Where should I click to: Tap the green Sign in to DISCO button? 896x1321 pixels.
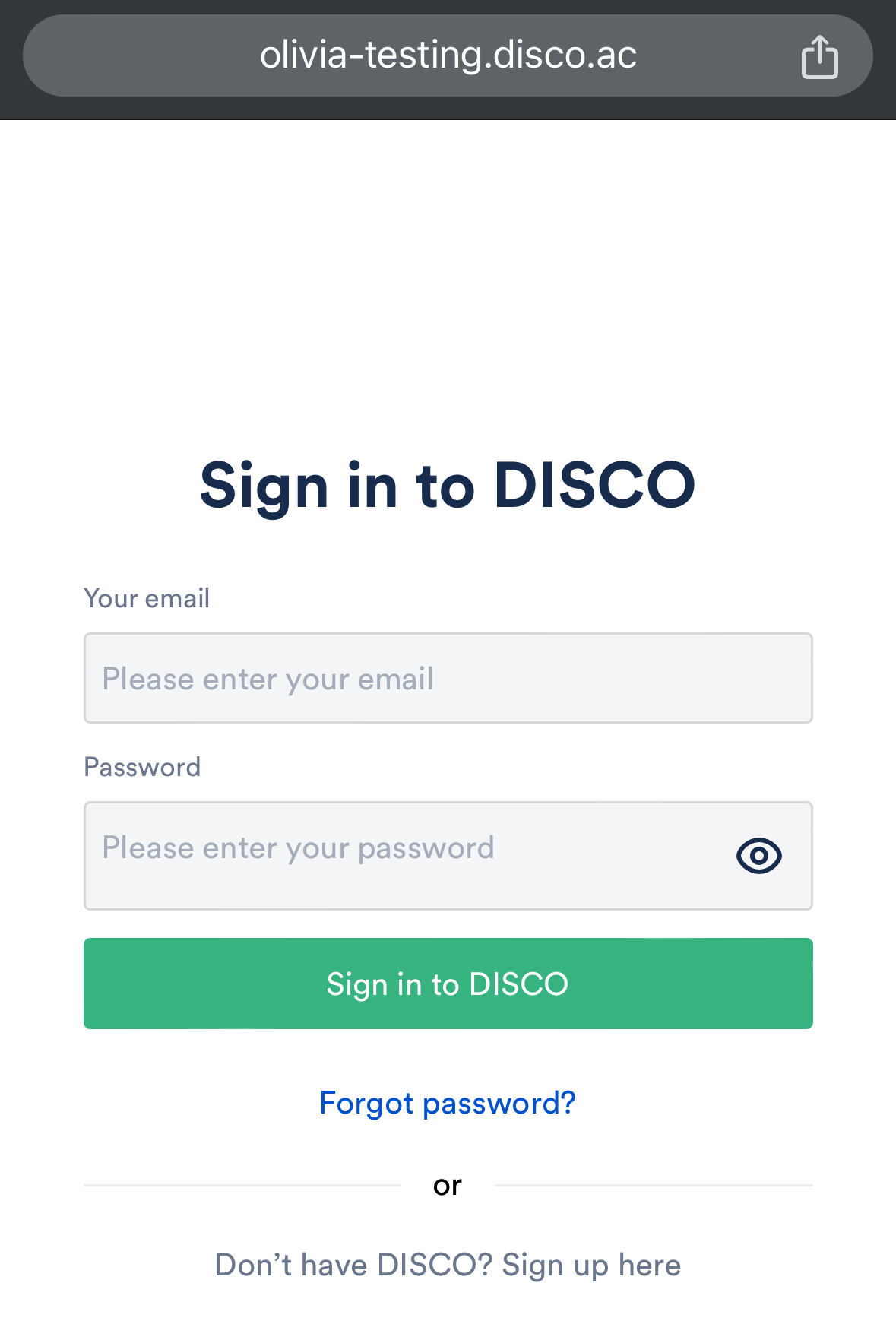(x=448, y=984)
